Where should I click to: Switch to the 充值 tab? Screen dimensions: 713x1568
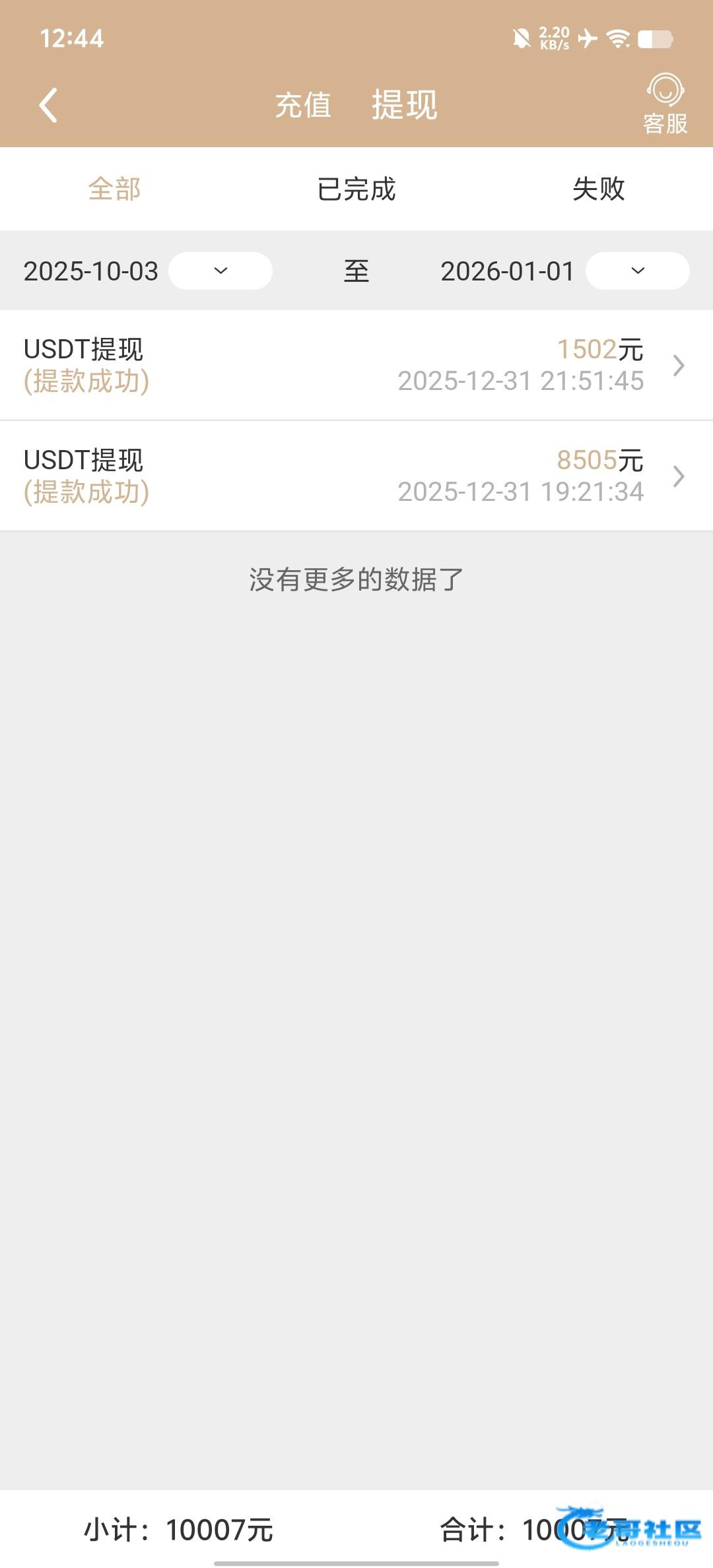click(x=303, y=106)
